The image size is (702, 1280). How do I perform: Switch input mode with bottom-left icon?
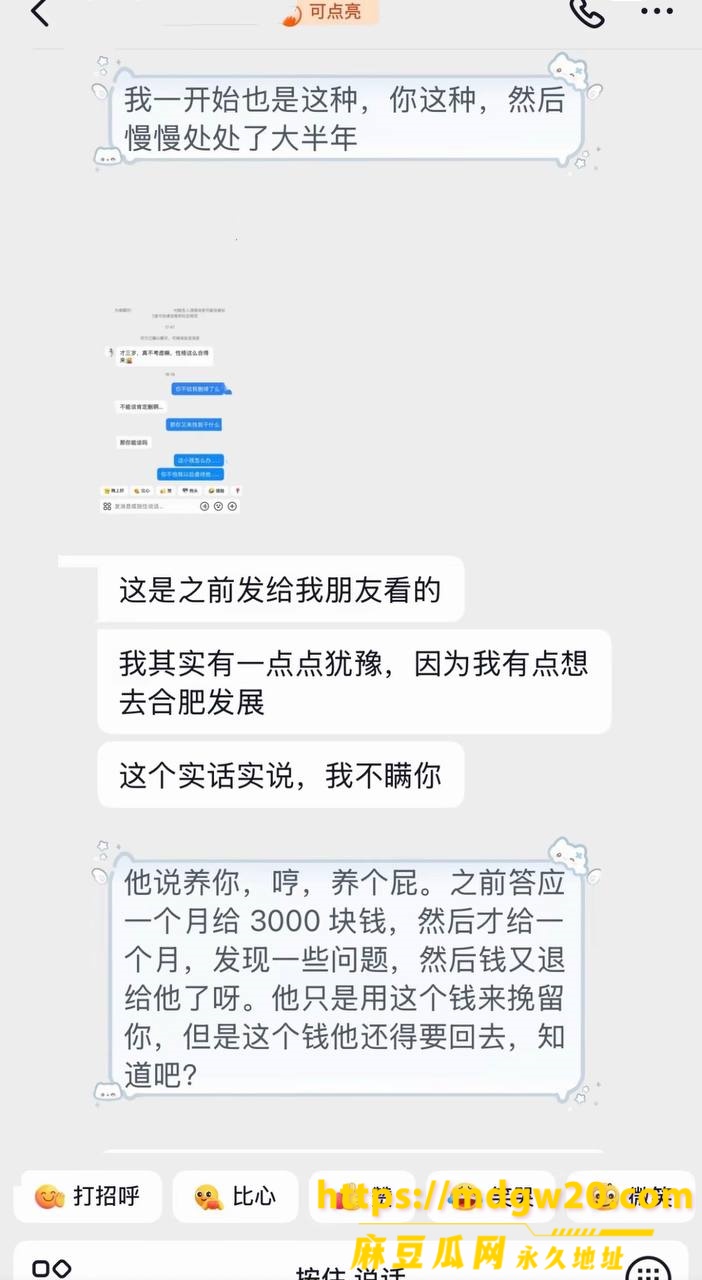[50, 1268]
